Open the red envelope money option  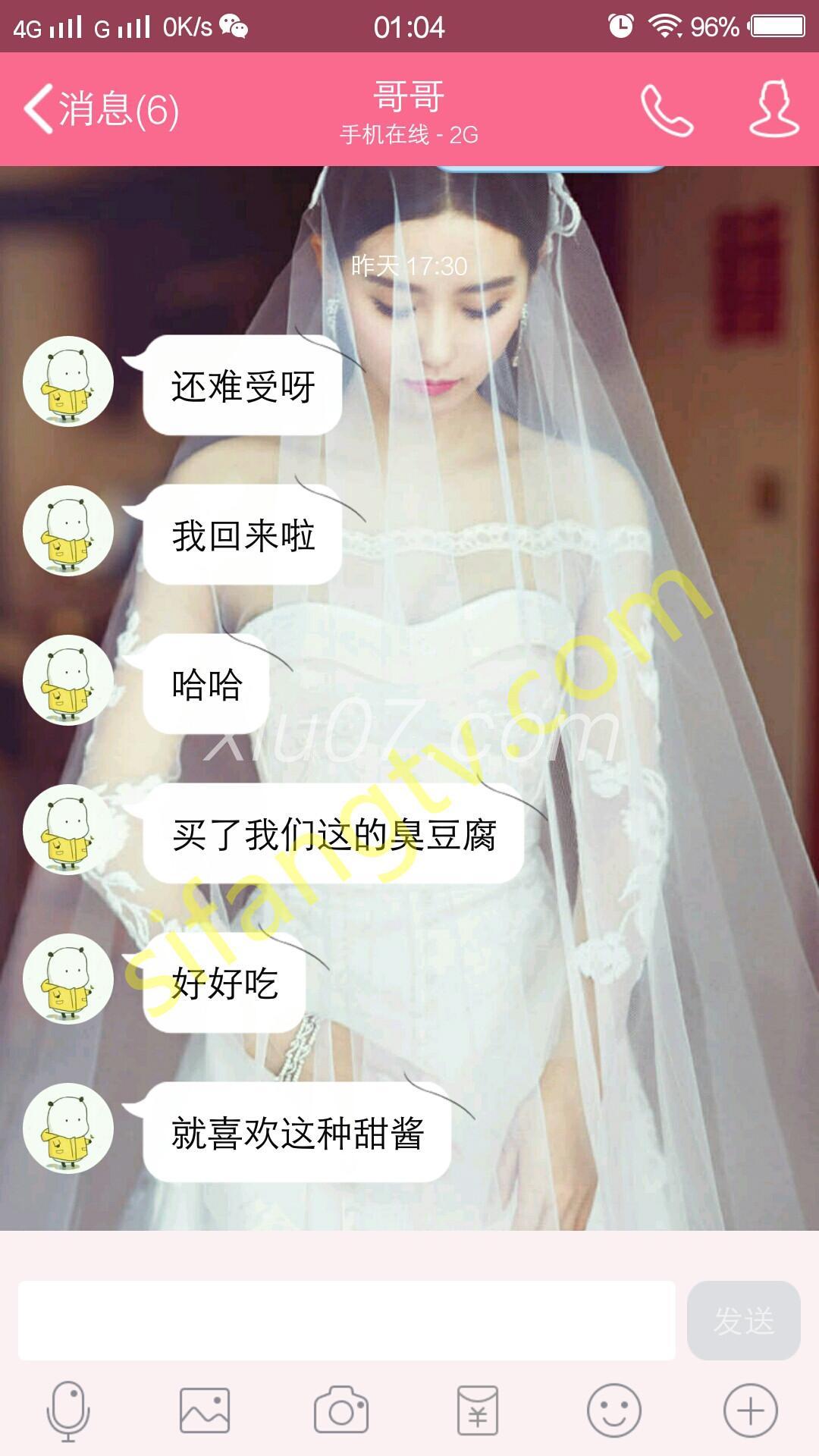click(478, 1411)
